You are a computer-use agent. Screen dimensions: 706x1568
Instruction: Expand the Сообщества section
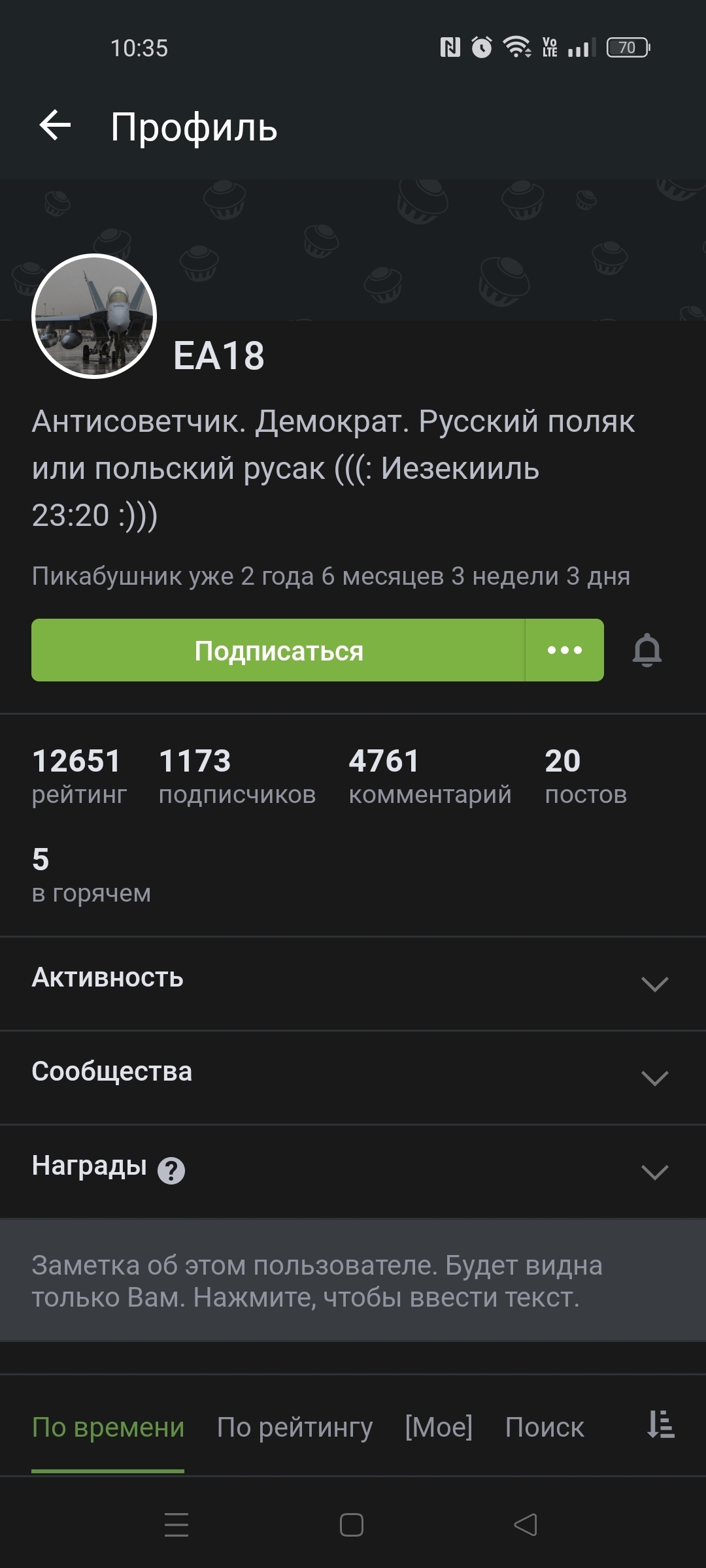coord(654,1077)
